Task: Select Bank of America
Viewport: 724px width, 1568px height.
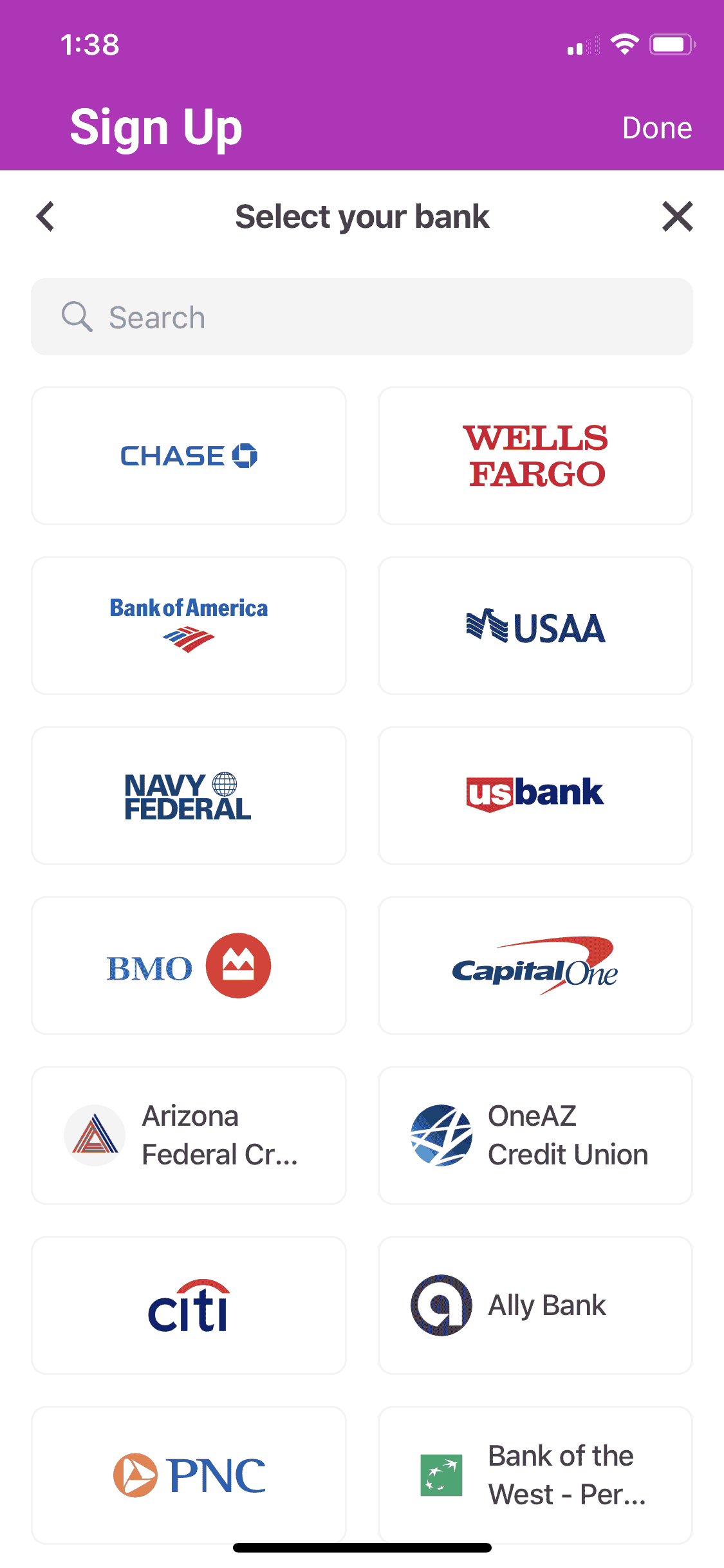Action: pos(189,626)
